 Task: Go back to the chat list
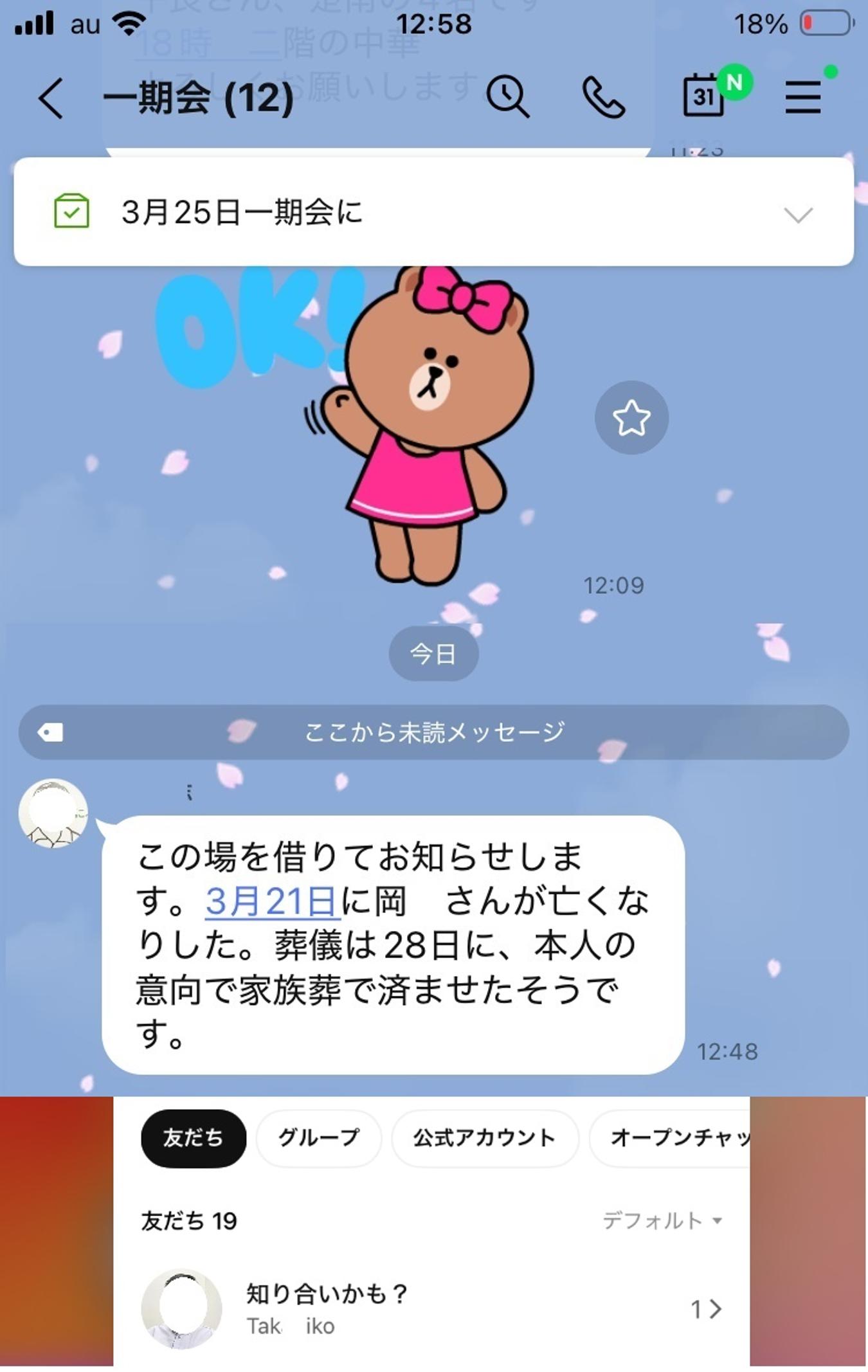(x=50, y=98)
